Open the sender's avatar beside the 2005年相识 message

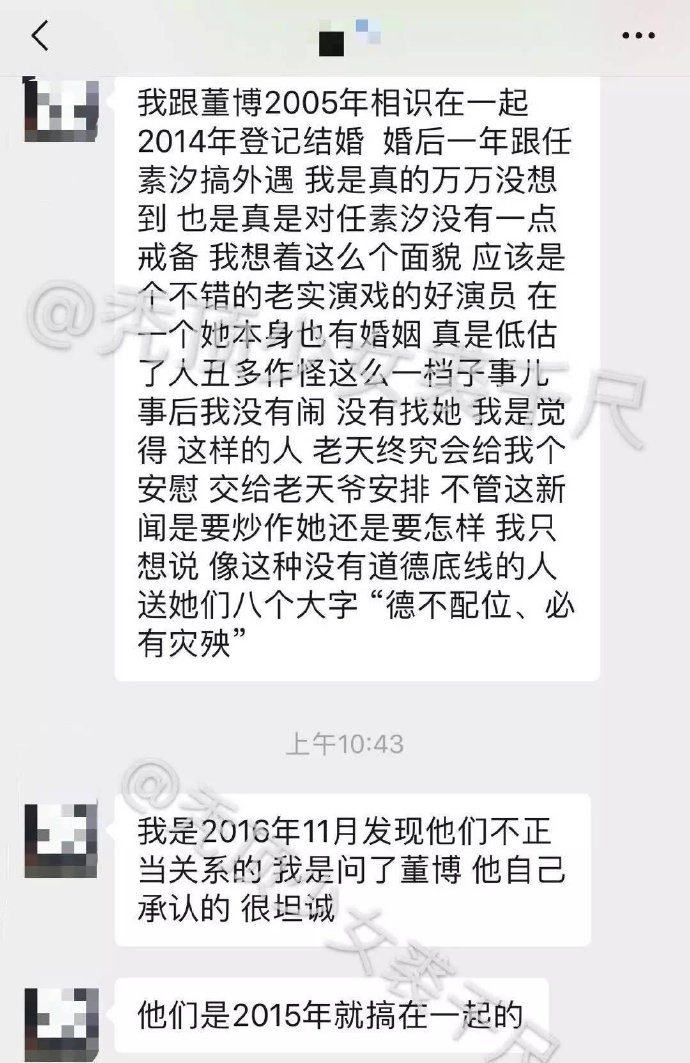(61, 108)
